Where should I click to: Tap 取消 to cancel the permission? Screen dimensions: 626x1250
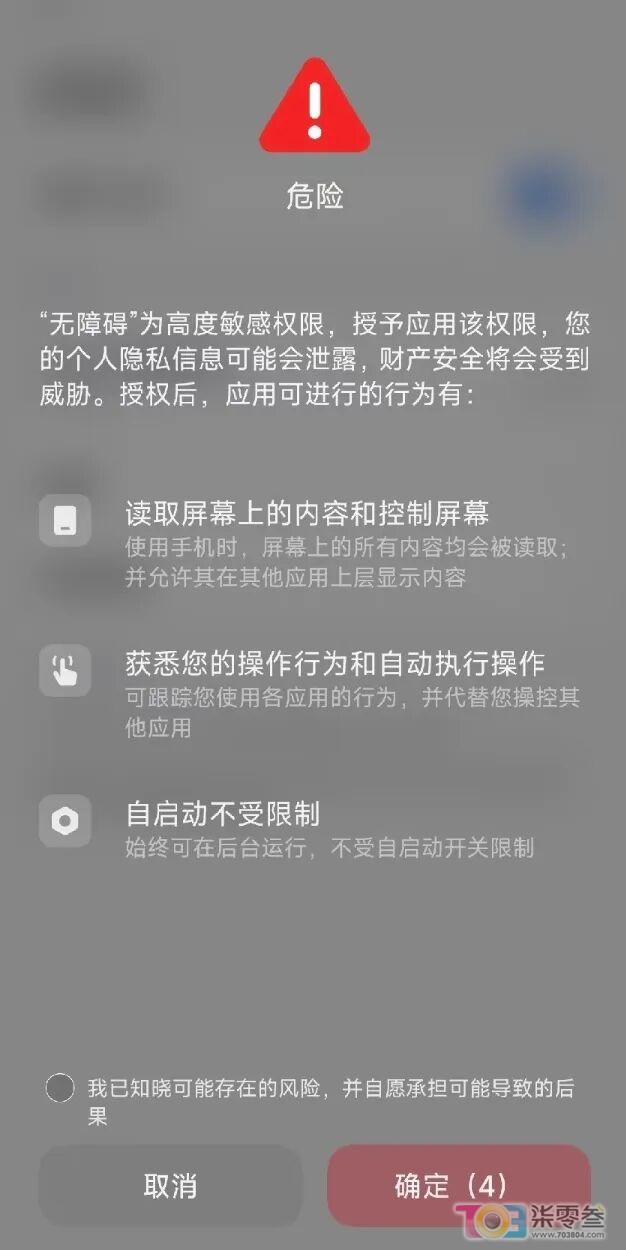(170, 1186)
